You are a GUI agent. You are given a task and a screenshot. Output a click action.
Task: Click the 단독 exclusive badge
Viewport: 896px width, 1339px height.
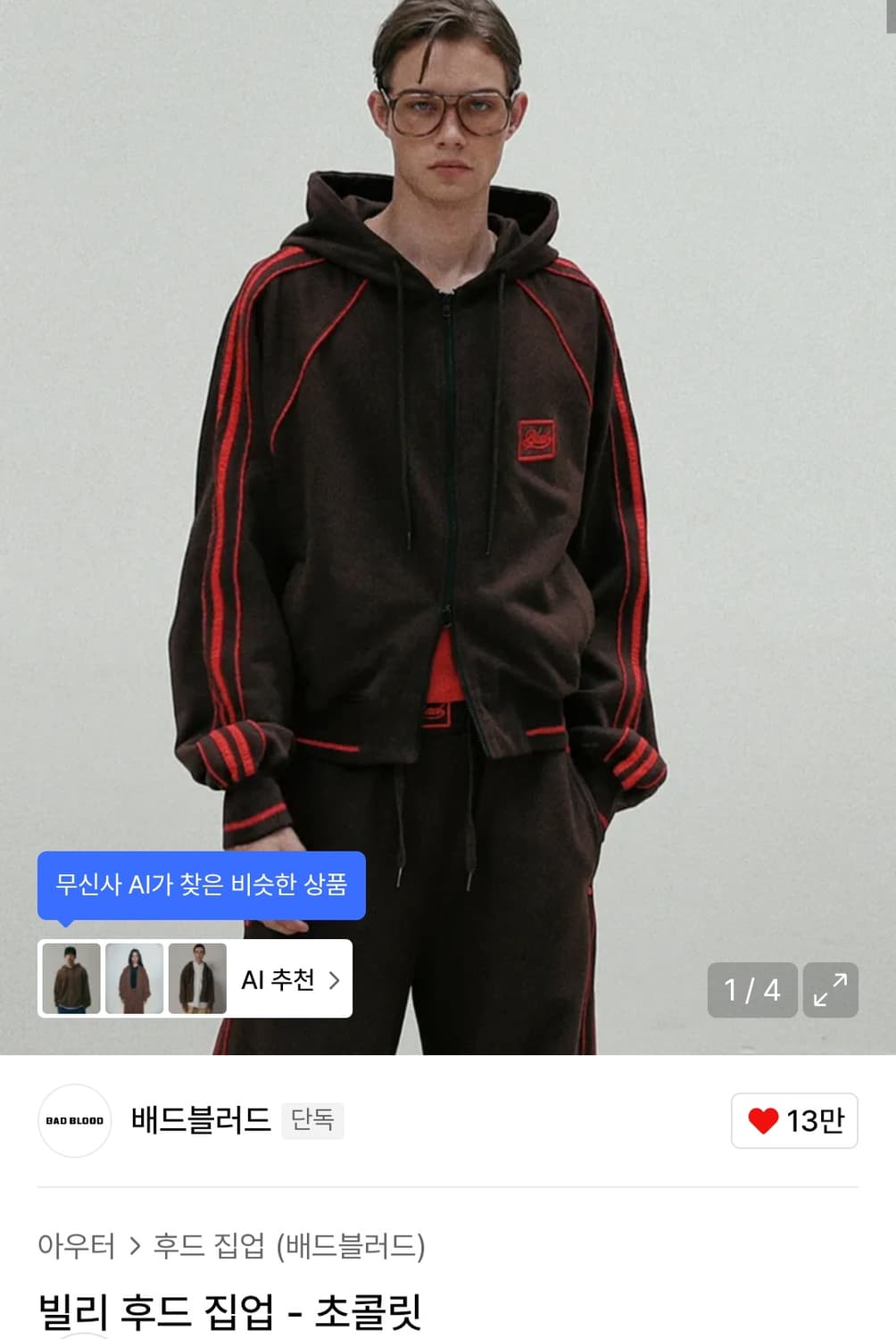tap(312, 1120)
